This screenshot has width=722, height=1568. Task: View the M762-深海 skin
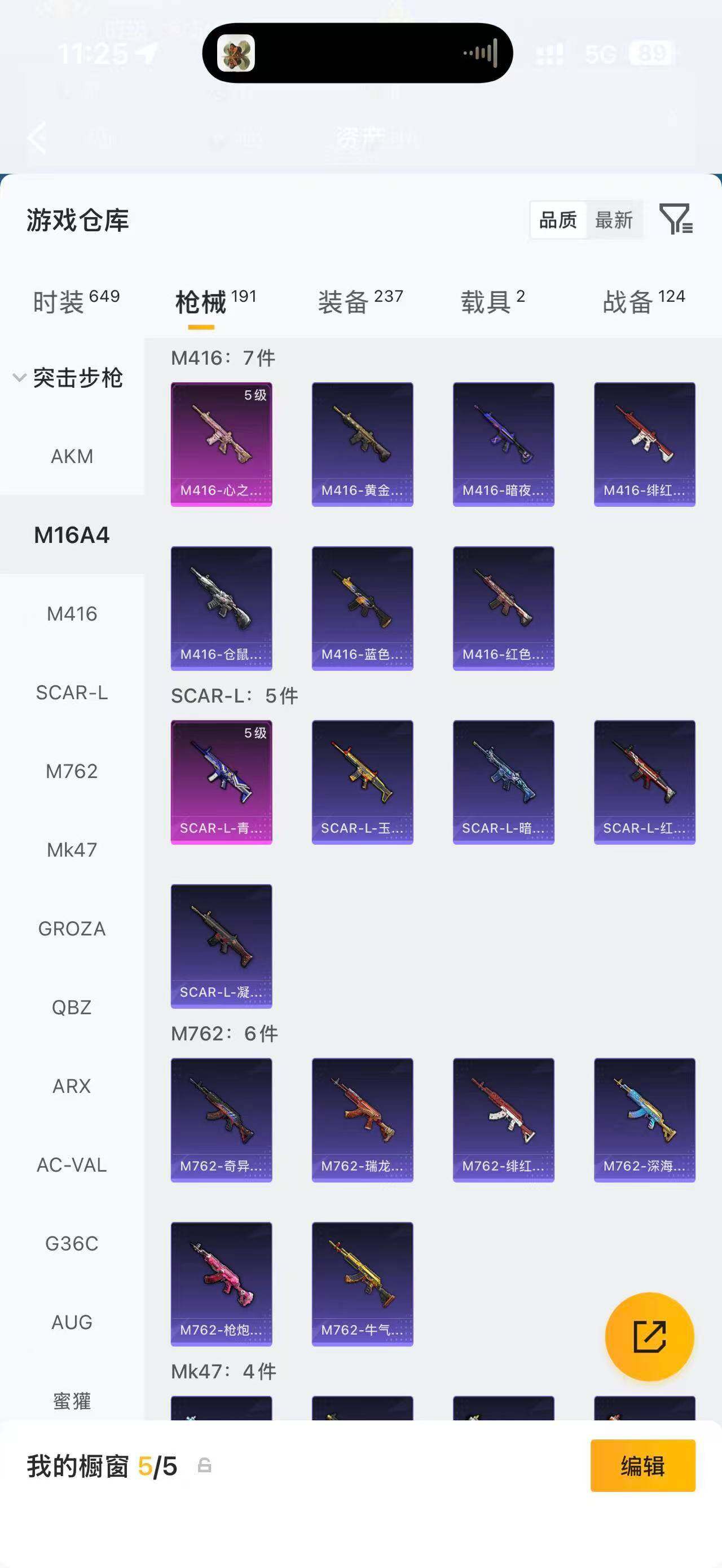click(x=645, y=1120)
